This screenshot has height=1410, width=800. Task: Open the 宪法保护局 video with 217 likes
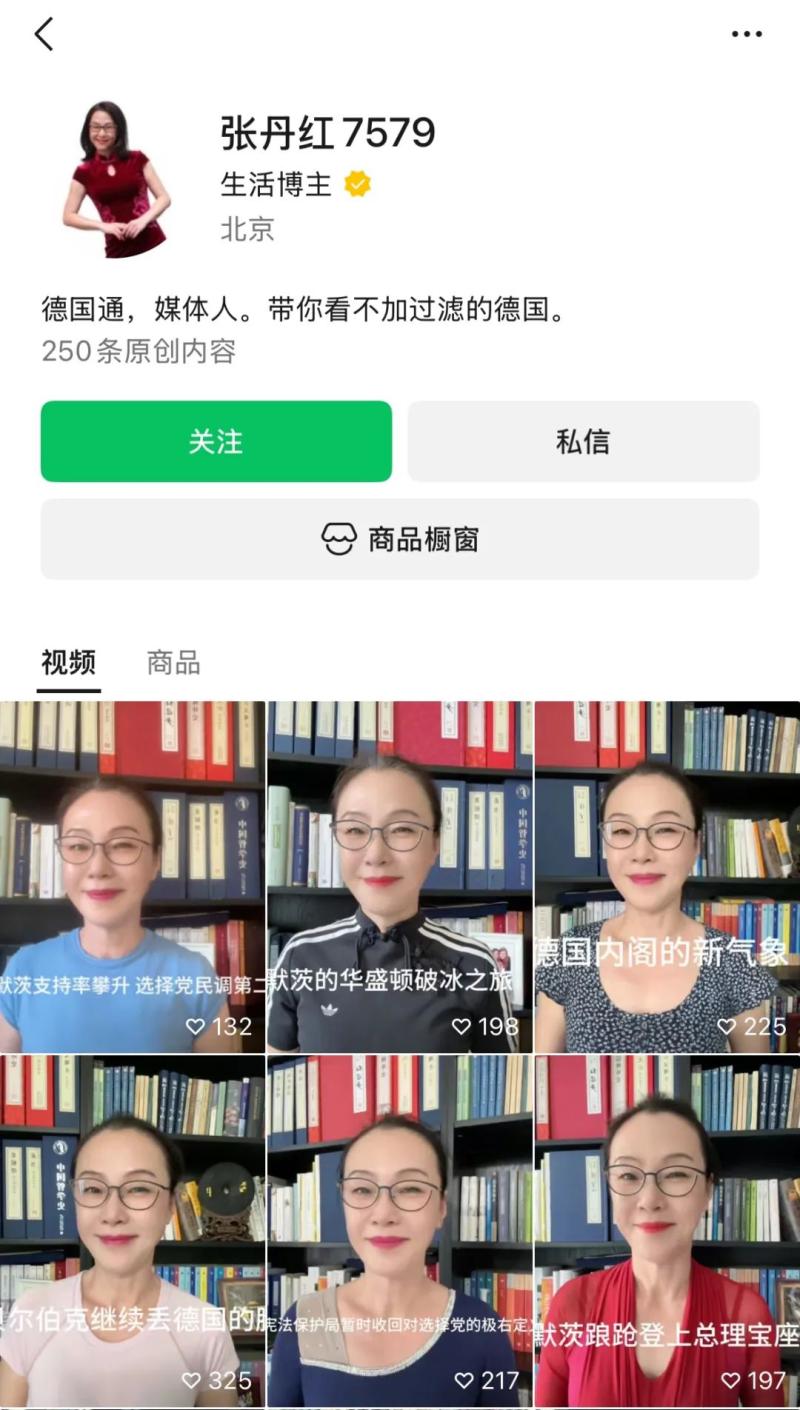[x=400, y=1230]
